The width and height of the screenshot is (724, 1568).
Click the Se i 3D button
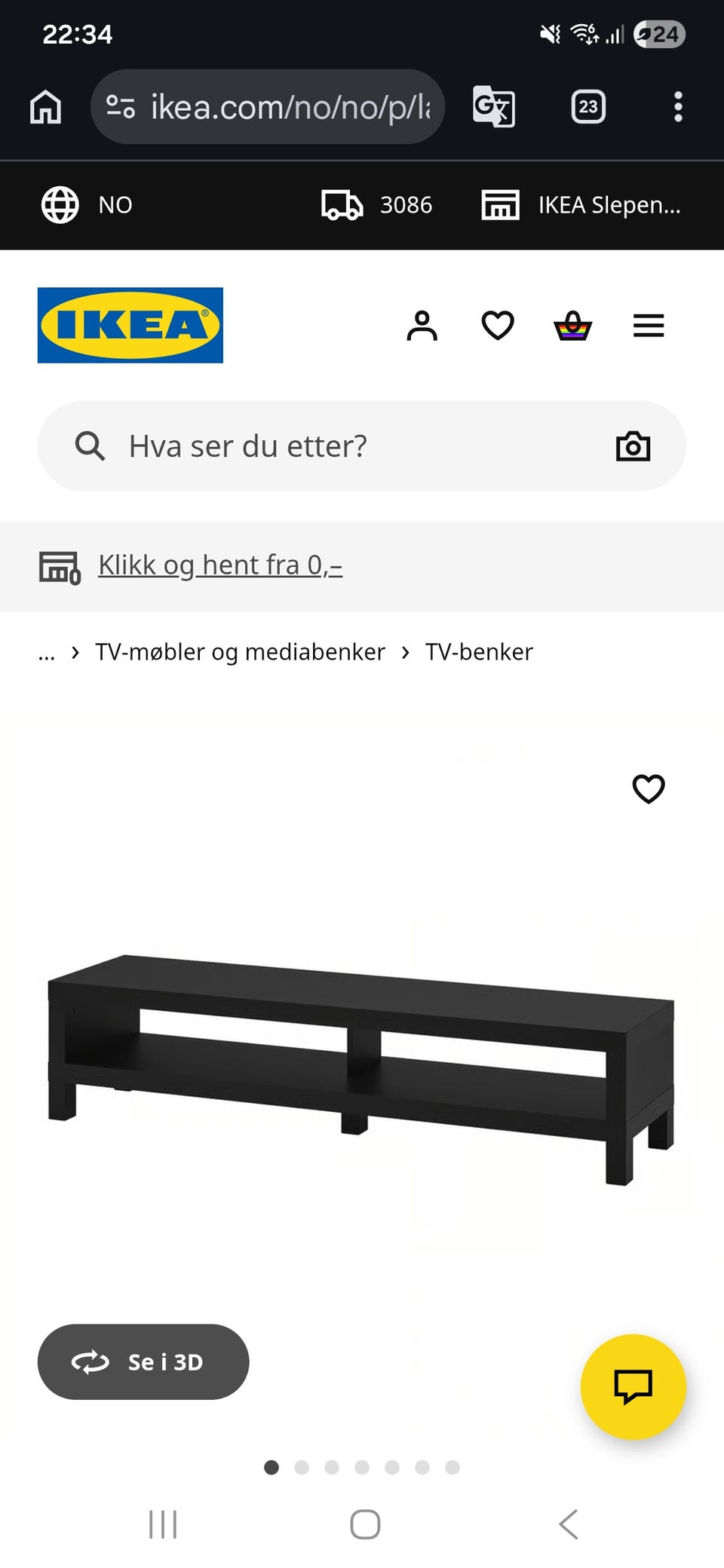coord(143,1361)
